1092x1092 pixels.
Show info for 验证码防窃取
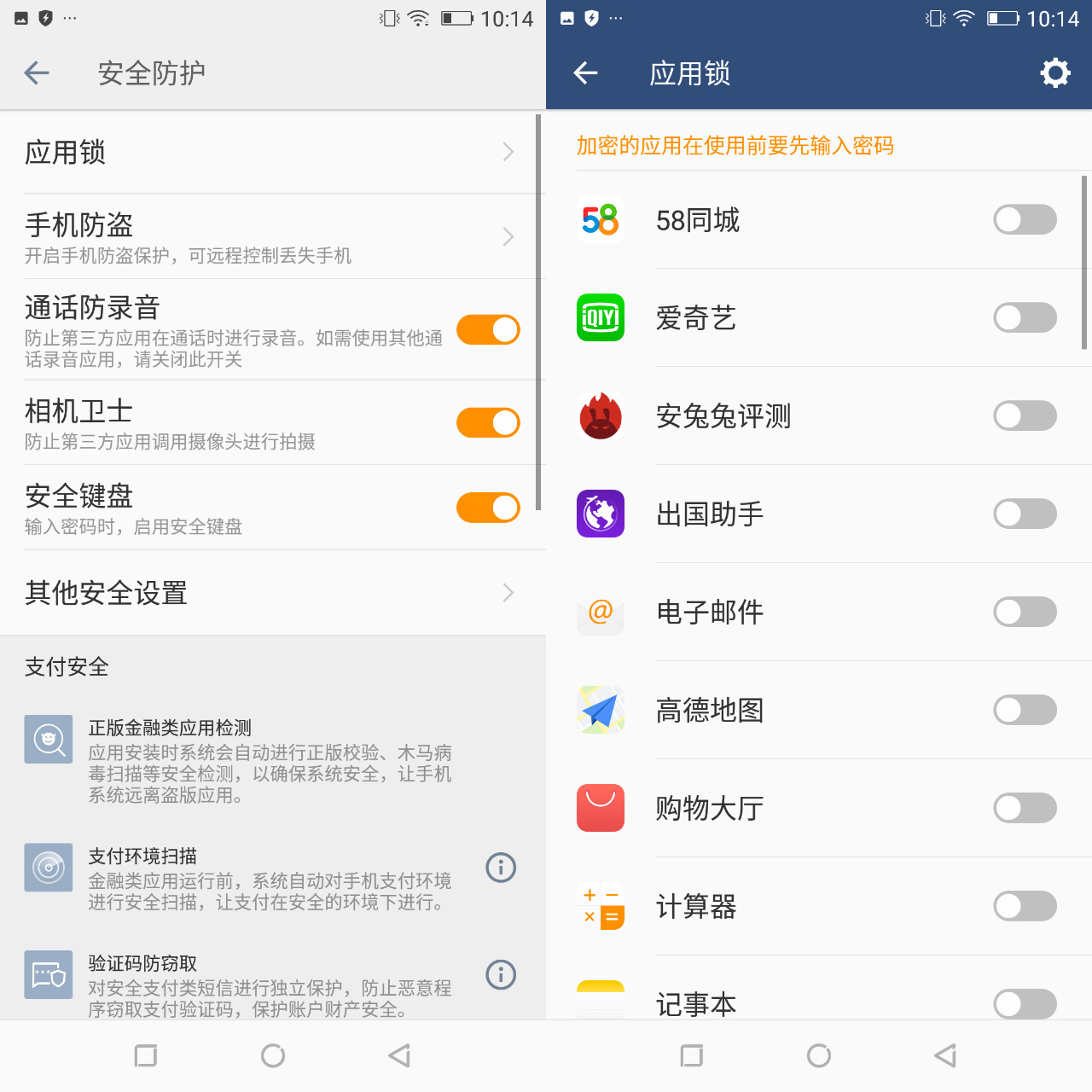(x=501, y=974)
